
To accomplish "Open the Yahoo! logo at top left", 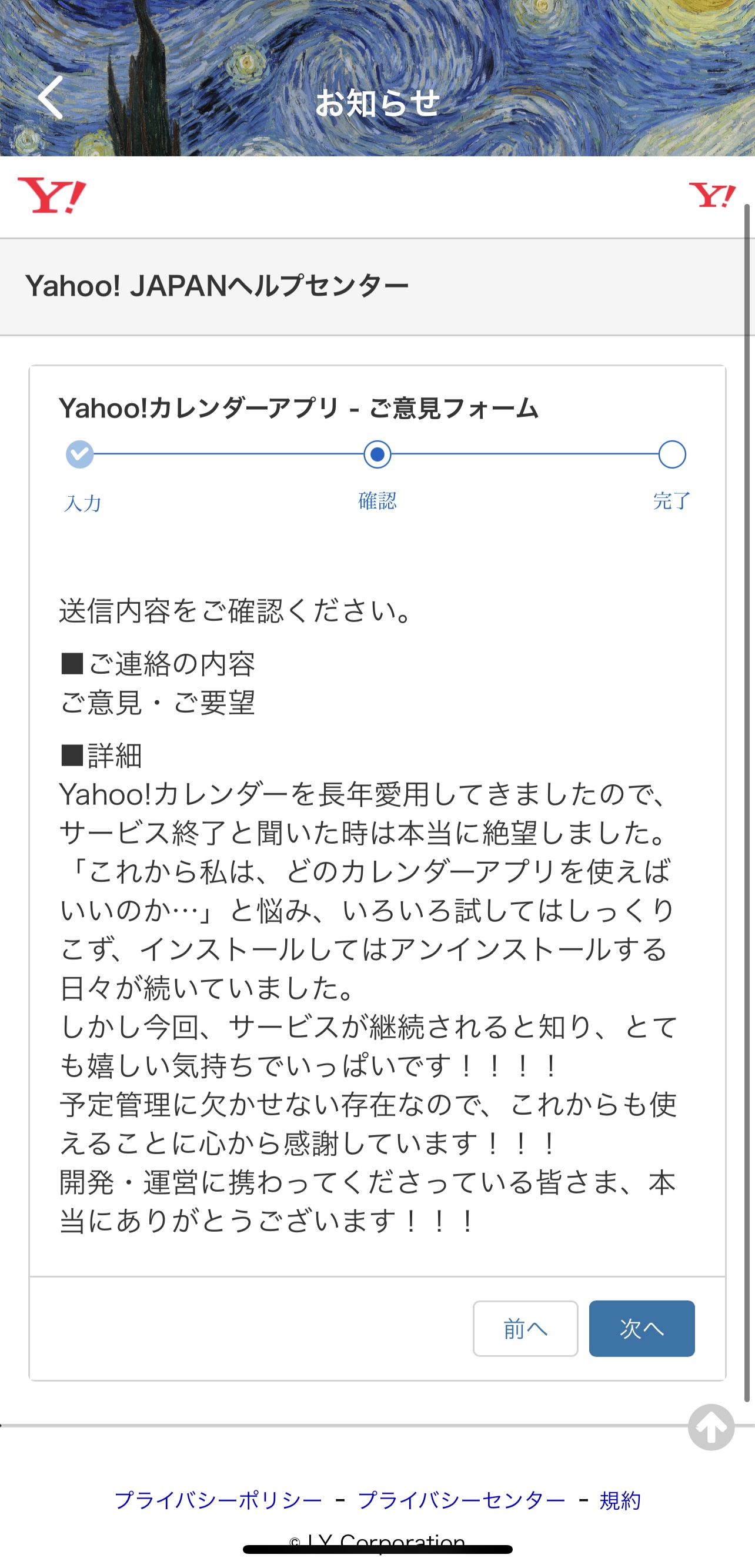I will coord(52,195).
